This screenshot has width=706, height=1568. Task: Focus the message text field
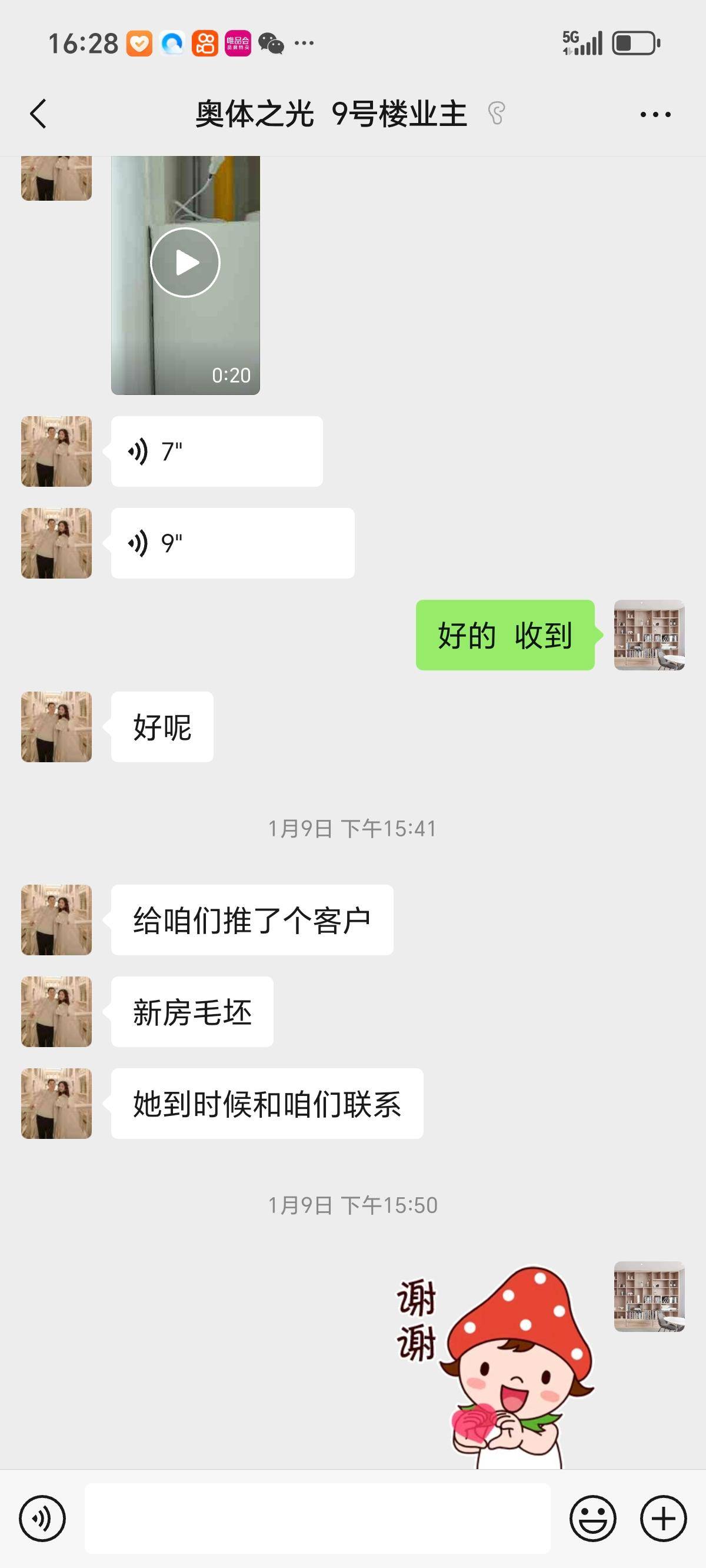pos(317,1518)
